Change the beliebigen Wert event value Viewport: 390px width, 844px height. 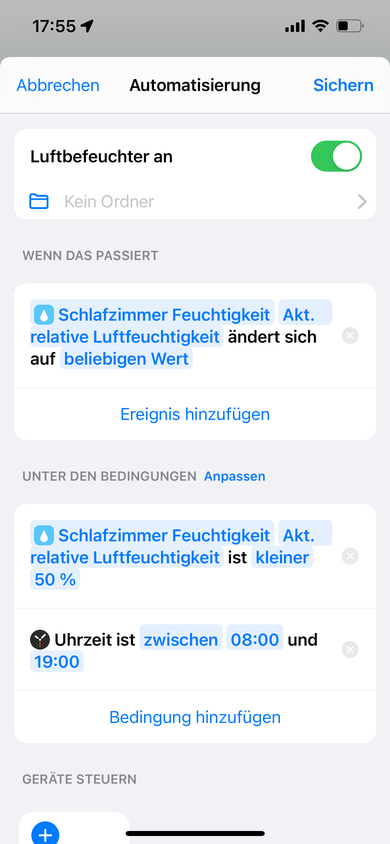click(x=127, y=358)
